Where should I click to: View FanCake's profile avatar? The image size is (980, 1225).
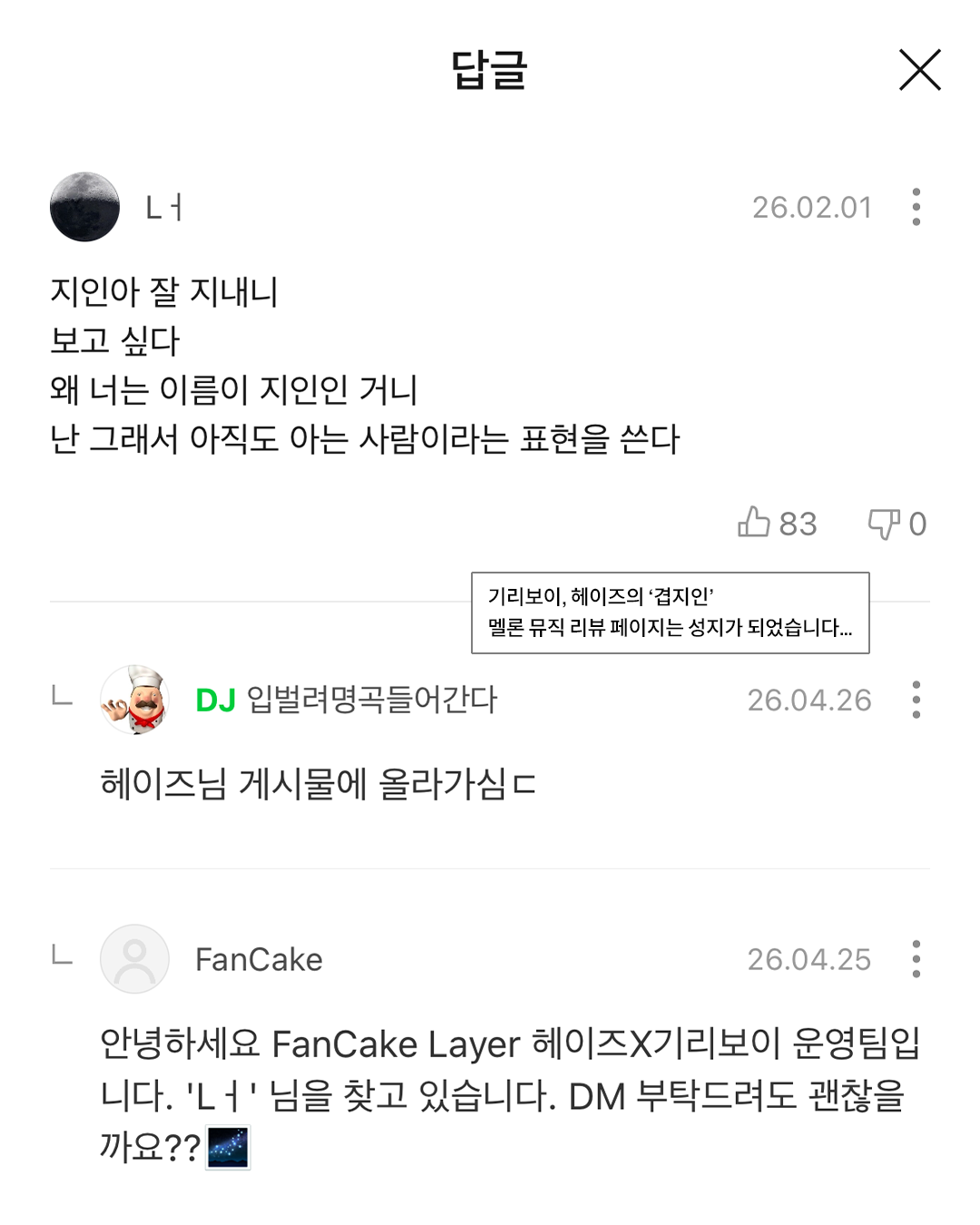[134, 959]
